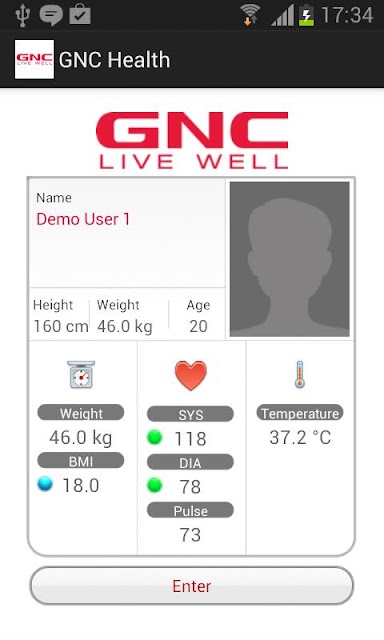This screenshot has width=384, height=640.
Task: Open the Demo User 1 name card
Action: [x=127, y=233]
